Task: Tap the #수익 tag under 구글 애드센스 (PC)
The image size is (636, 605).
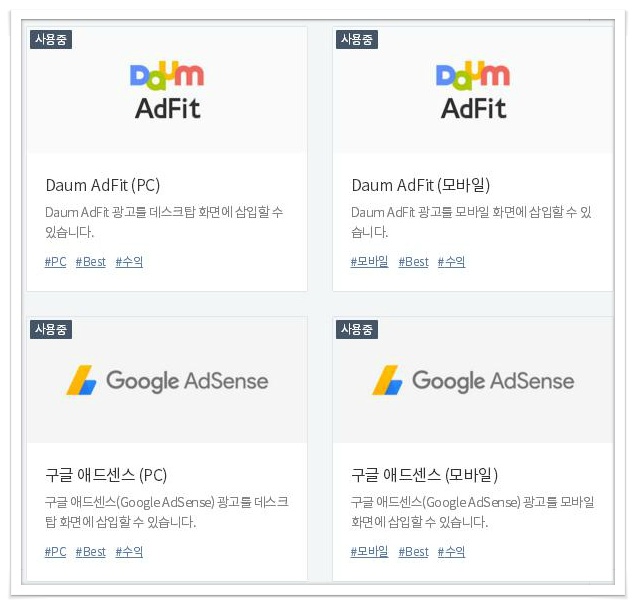Action: [x=129, y=552]
